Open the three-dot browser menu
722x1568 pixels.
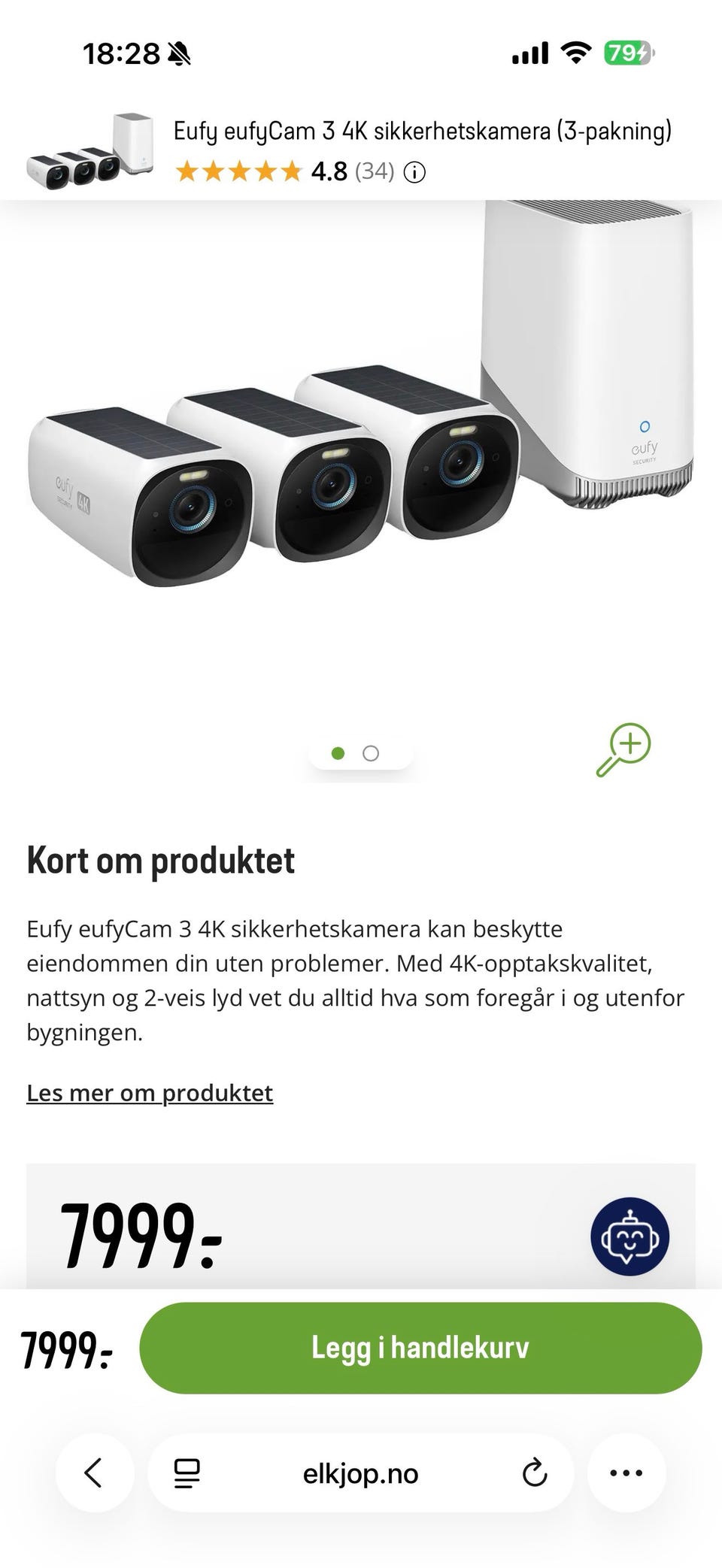pos(626,1473)
